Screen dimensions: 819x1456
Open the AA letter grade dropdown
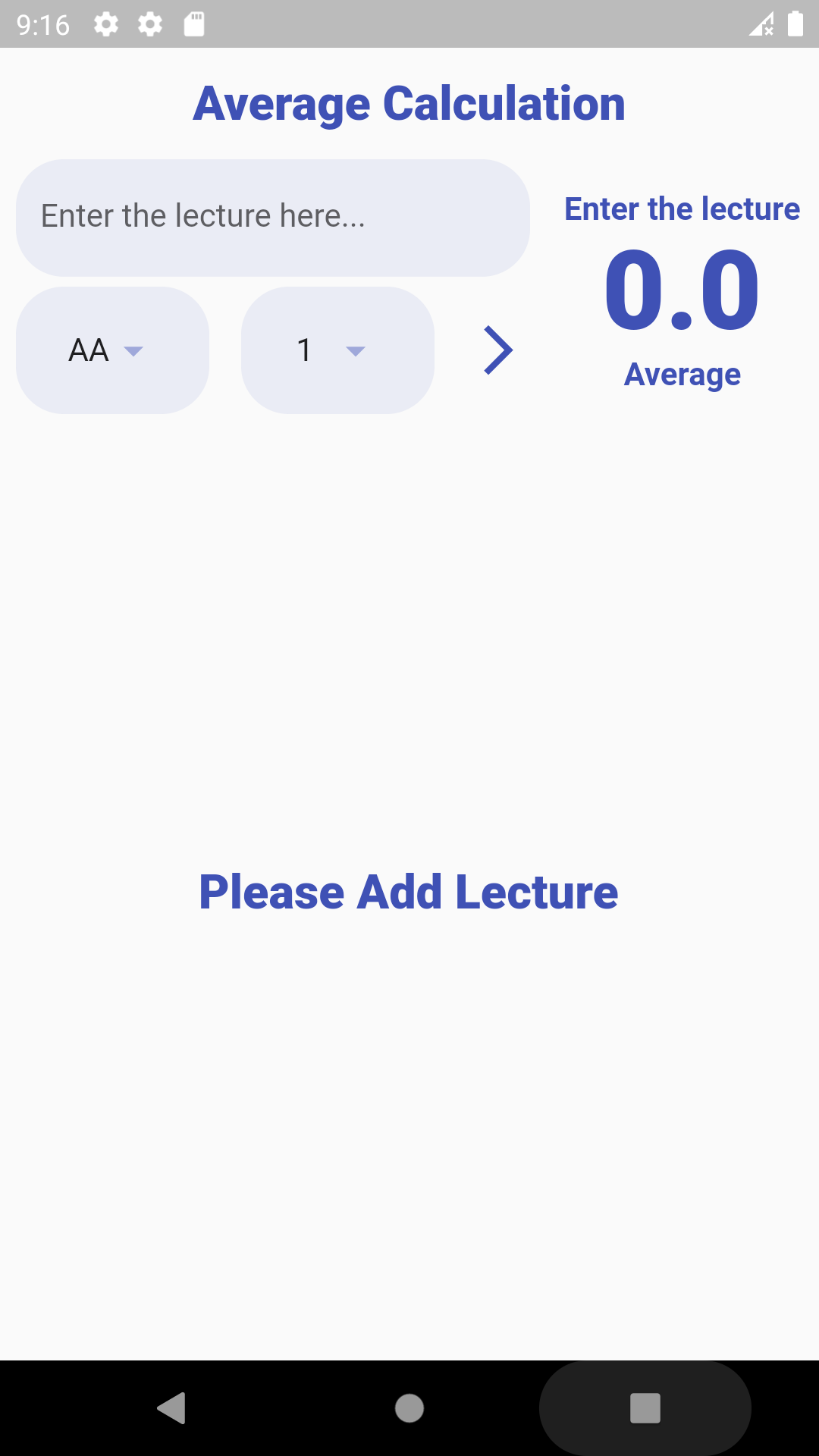tap(112, 350)
